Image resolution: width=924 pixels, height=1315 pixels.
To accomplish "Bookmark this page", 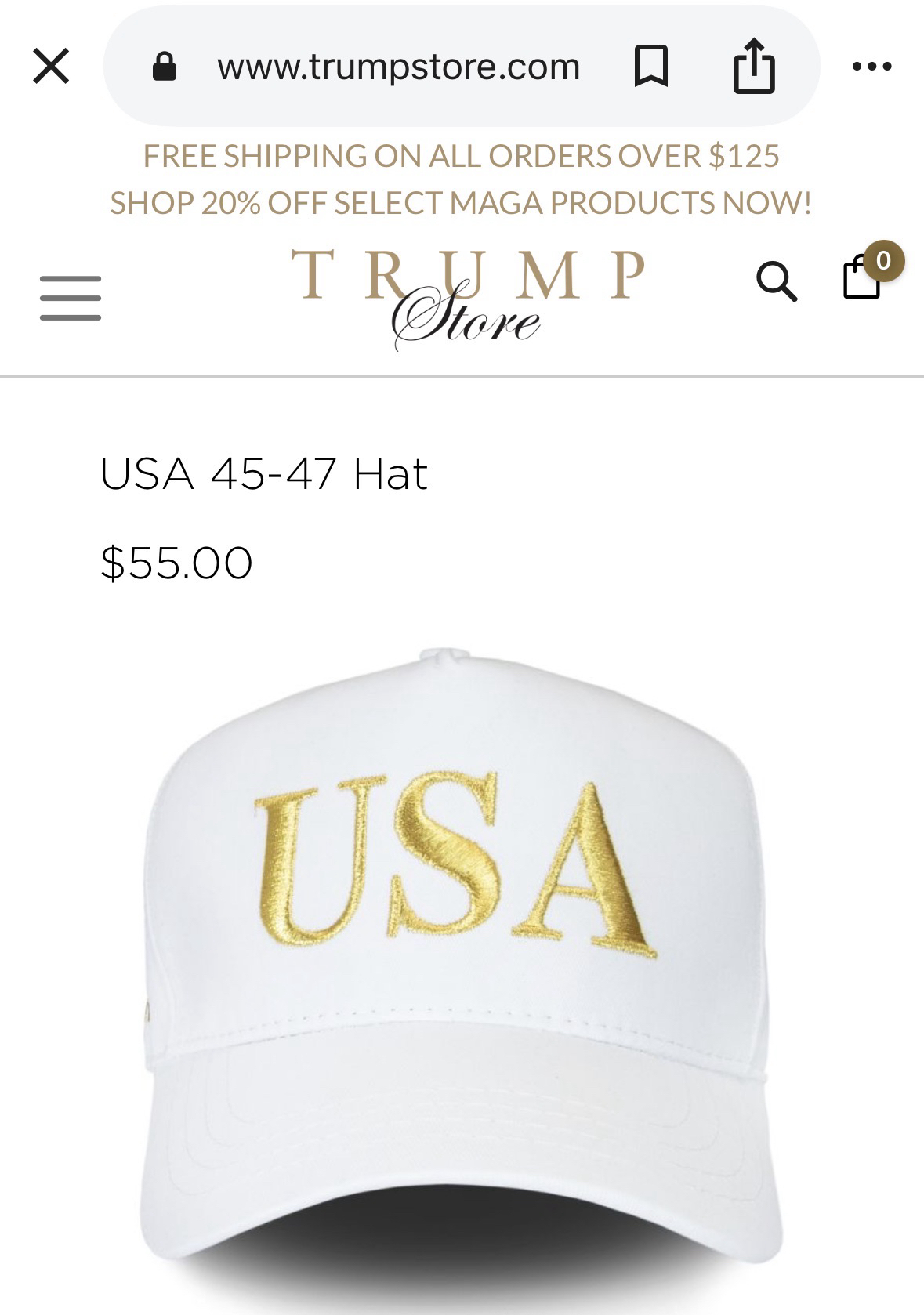I will point(650,67).
